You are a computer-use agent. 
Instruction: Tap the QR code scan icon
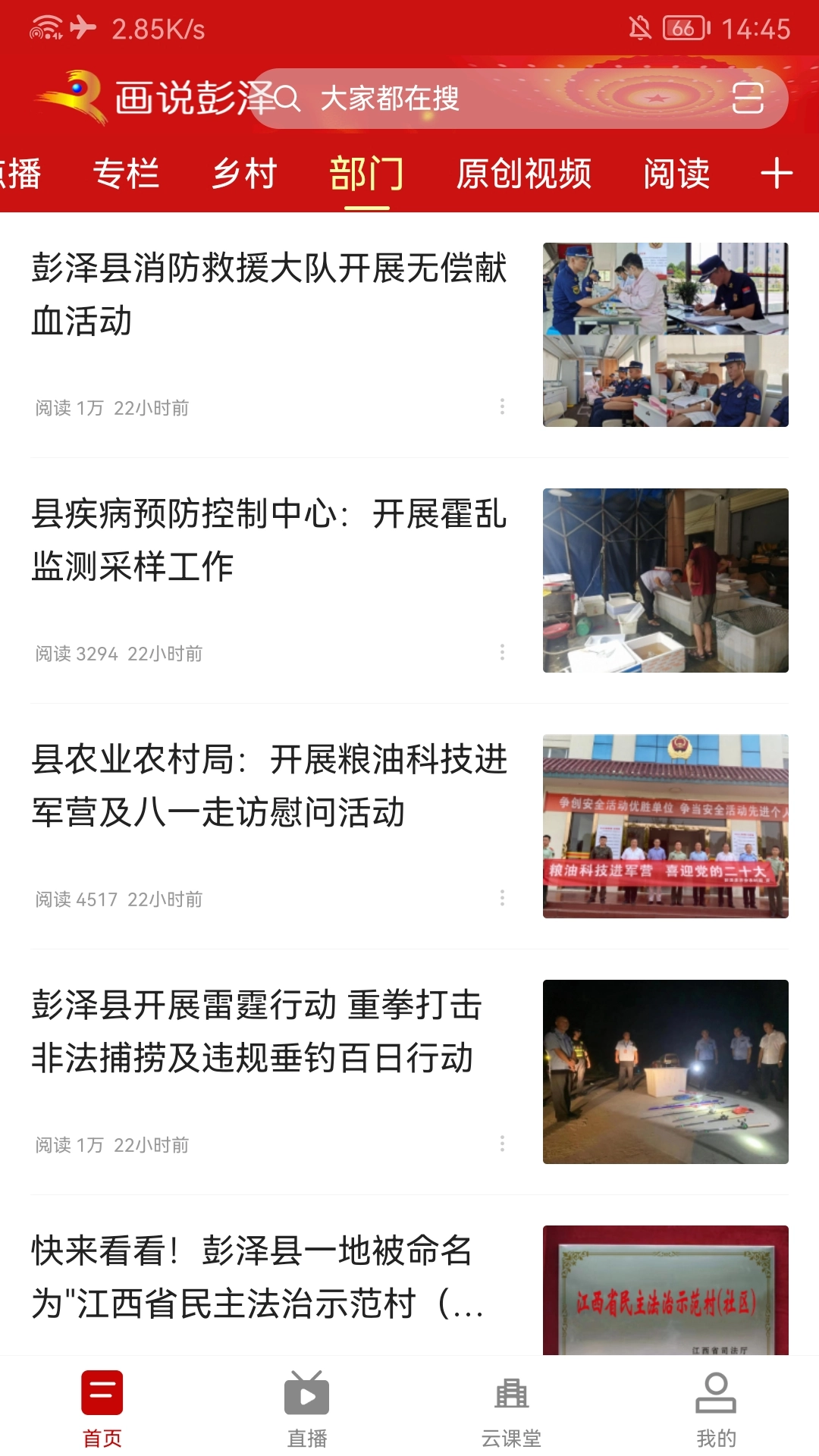748,99
